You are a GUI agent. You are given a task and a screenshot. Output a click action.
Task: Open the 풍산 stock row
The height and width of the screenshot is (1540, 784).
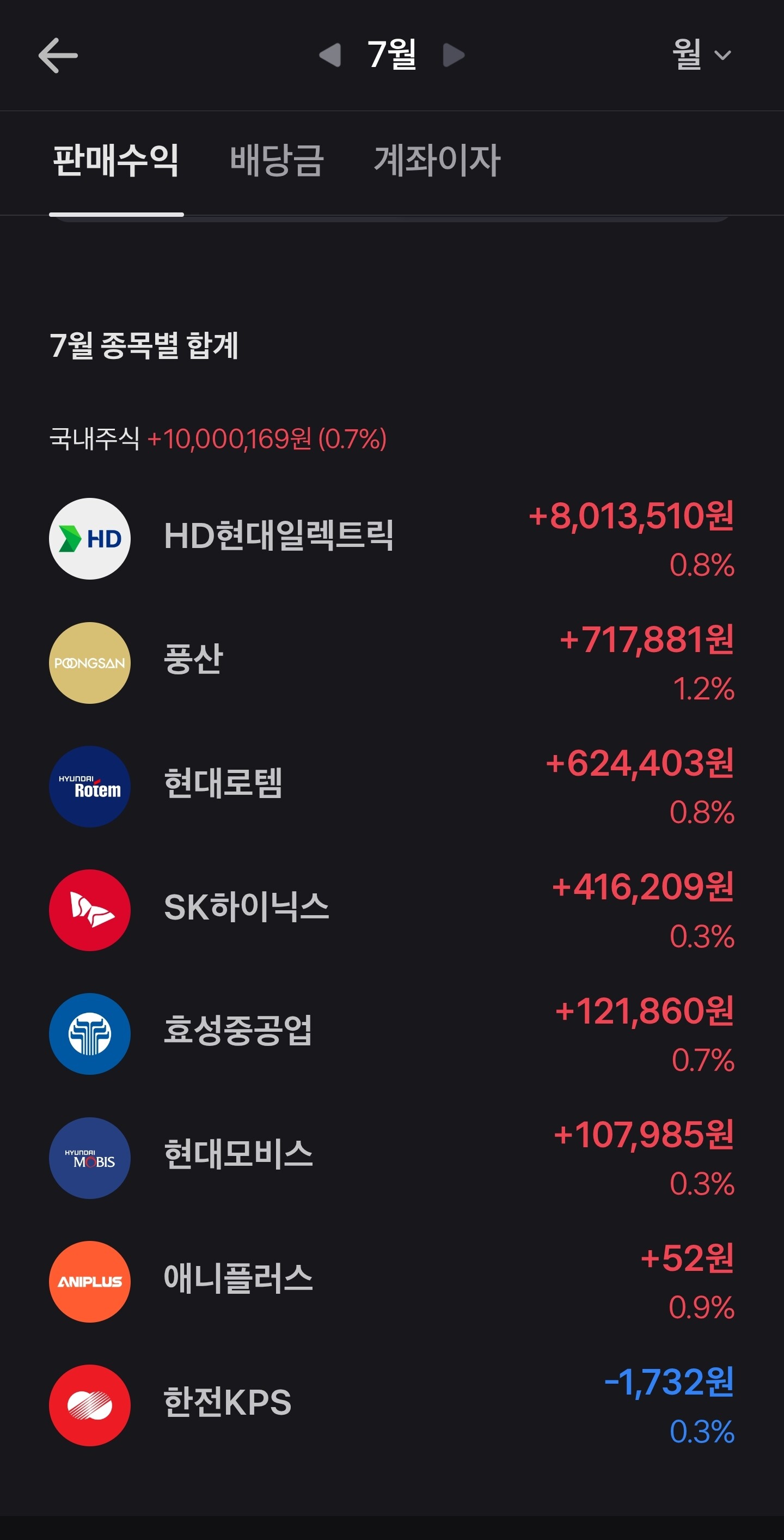coord(392,662)
